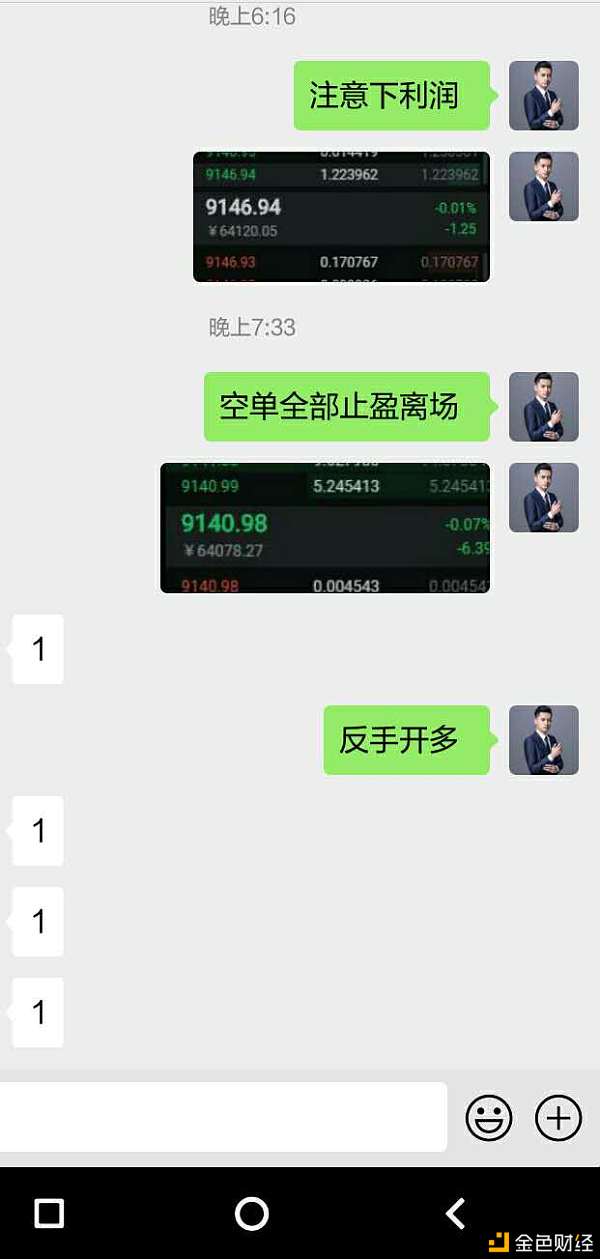Open the recent apps overview

point(49,1213)
